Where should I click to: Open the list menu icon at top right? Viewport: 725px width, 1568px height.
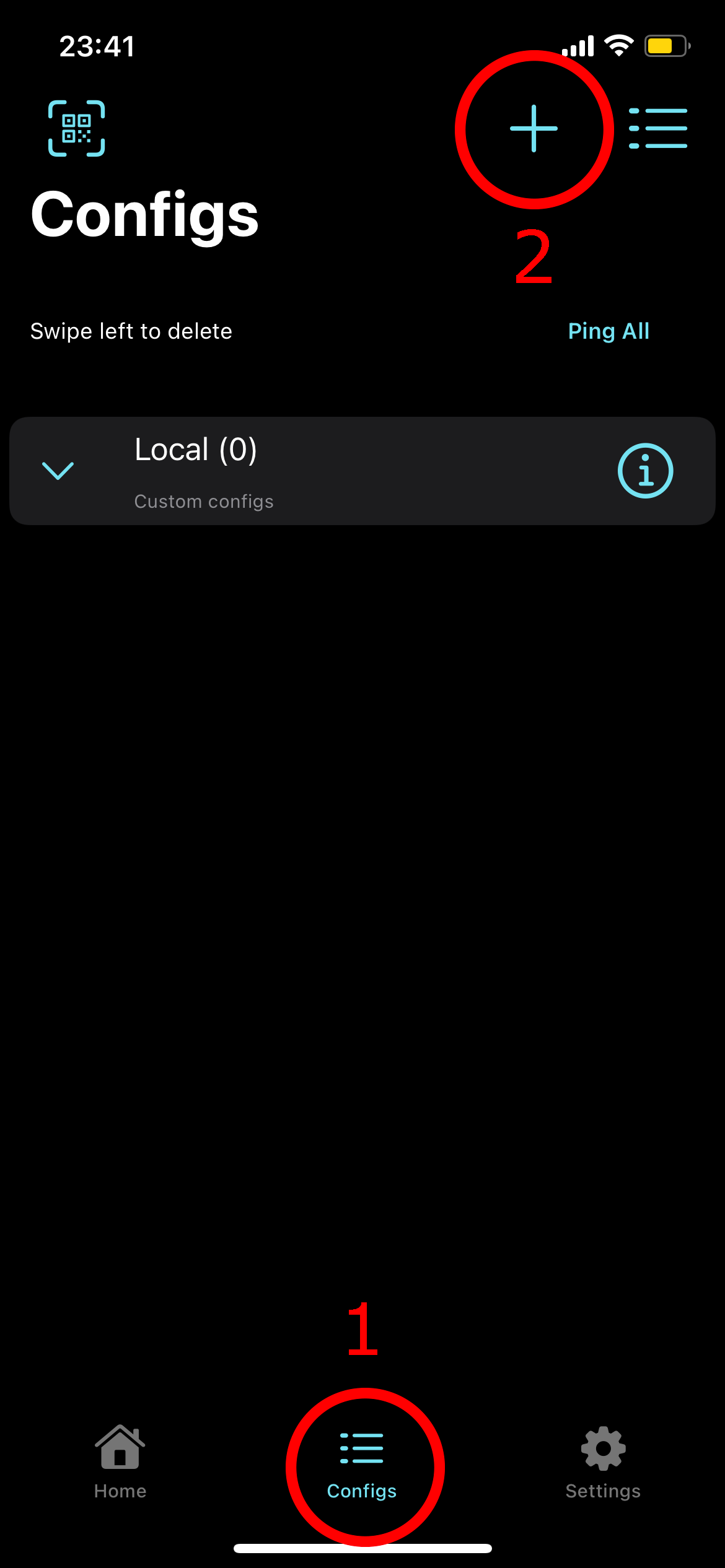(x=658, y=128)
